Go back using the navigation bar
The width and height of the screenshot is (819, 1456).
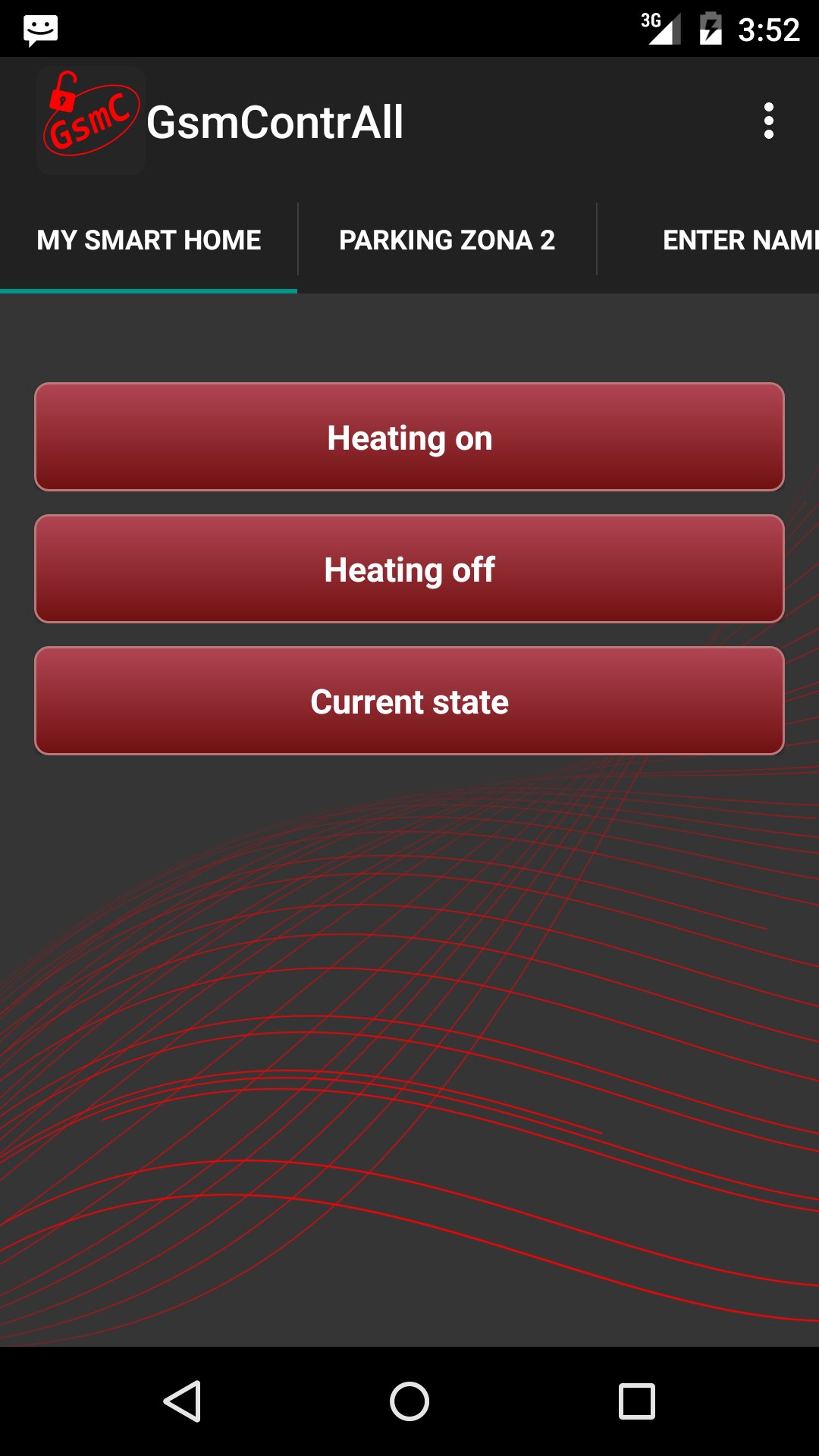tap(183, 1401)
